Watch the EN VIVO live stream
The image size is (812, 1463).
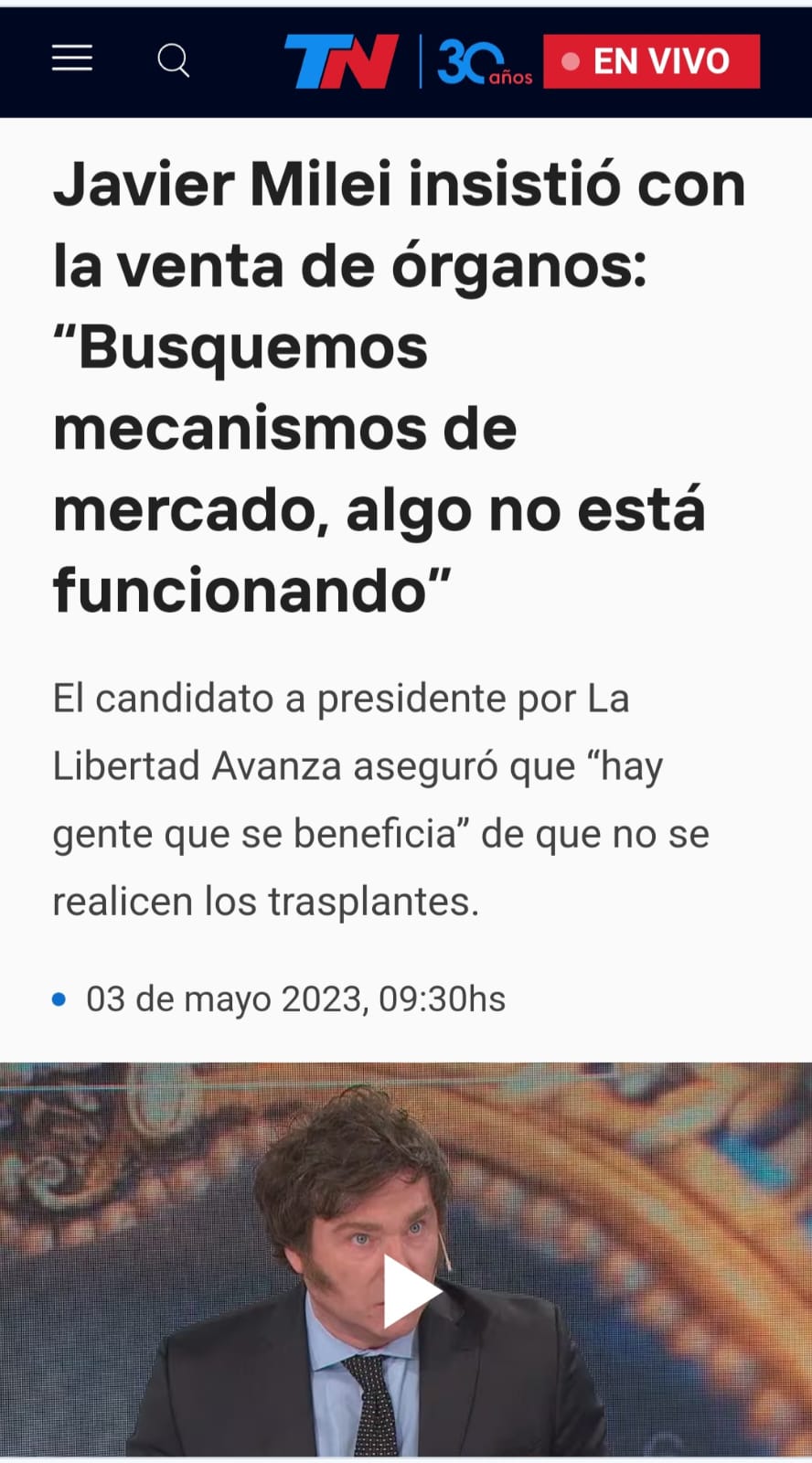click(x=651, y=61)
